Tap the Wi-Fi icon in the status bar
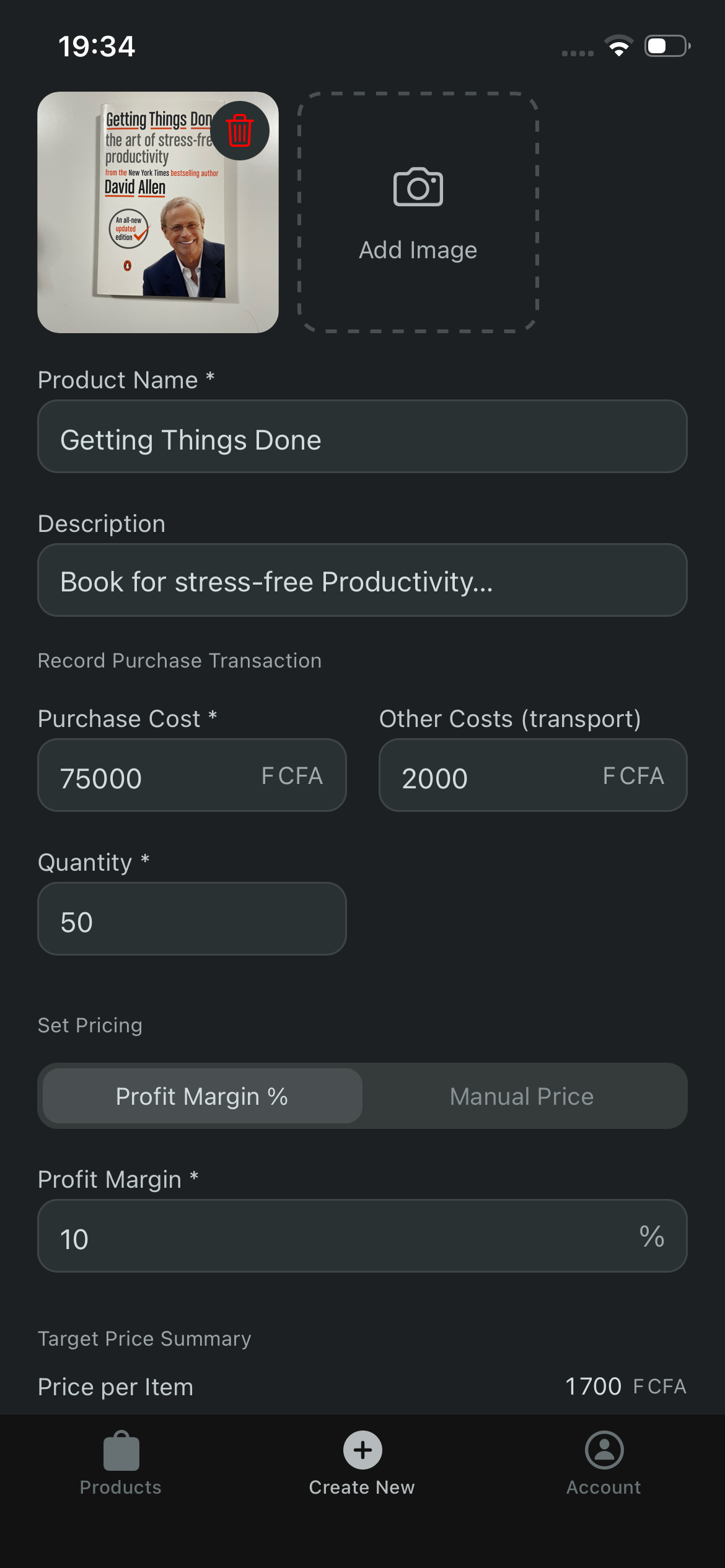This screenshot has height=1568, width=725. coord(617,45)
